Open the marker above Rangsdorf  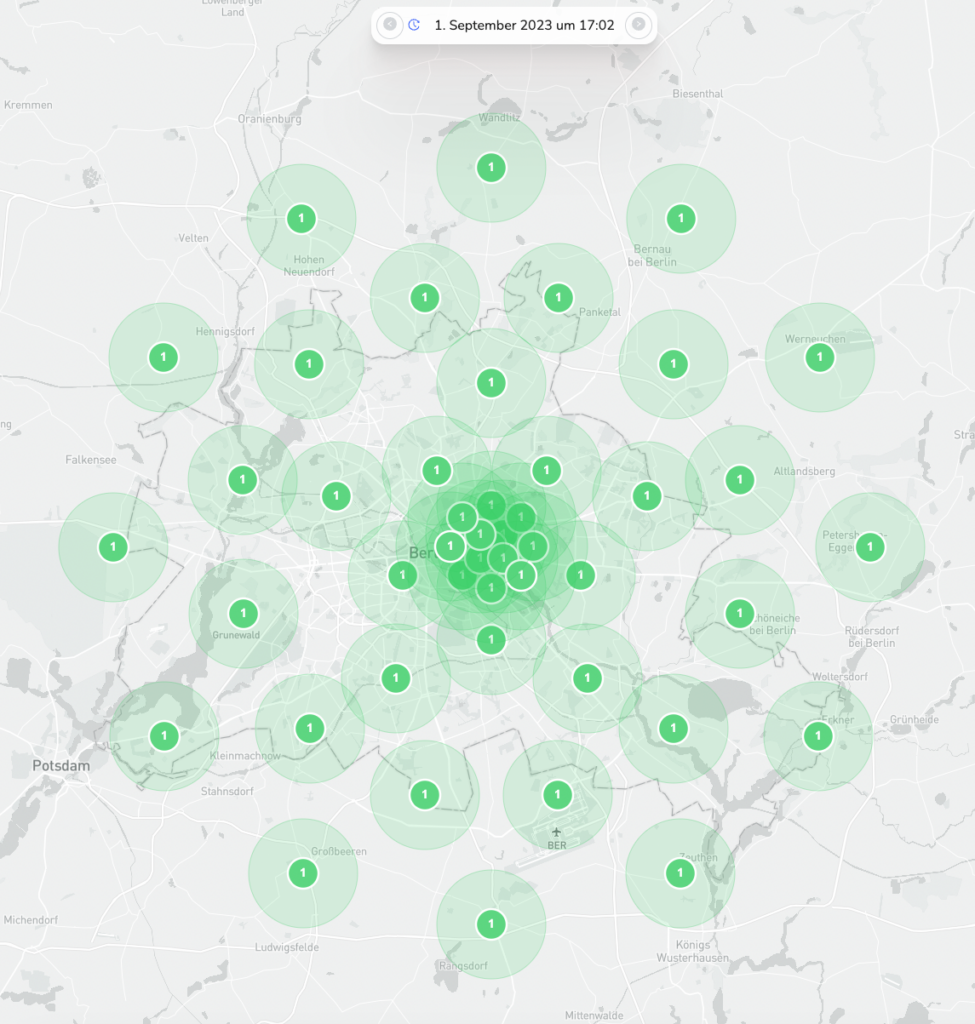(491, 924)
